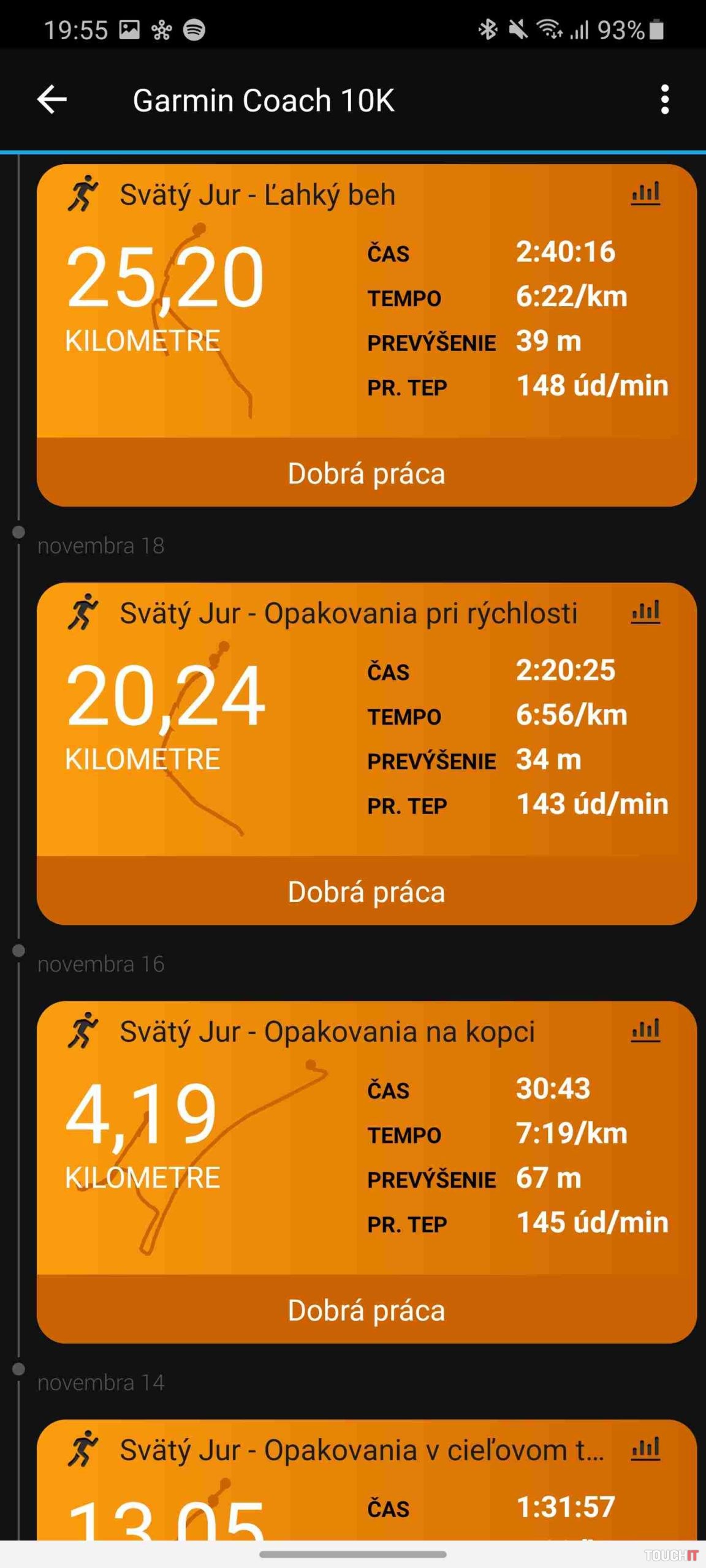
Task: View stats chart for Ľahký beh
Action: (645, 194)
